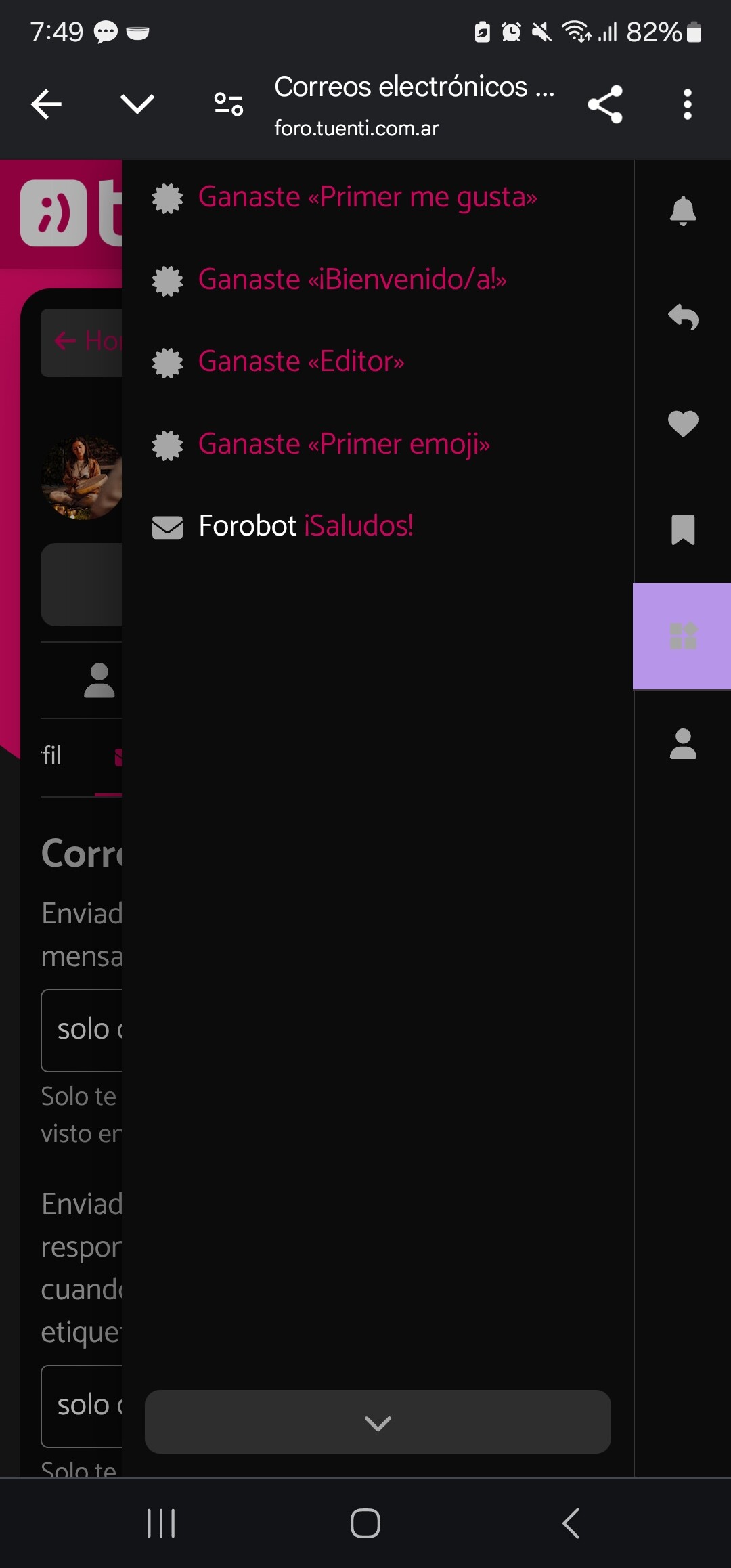
Task: Open the browser overflow menu
Action: point(688,104)
